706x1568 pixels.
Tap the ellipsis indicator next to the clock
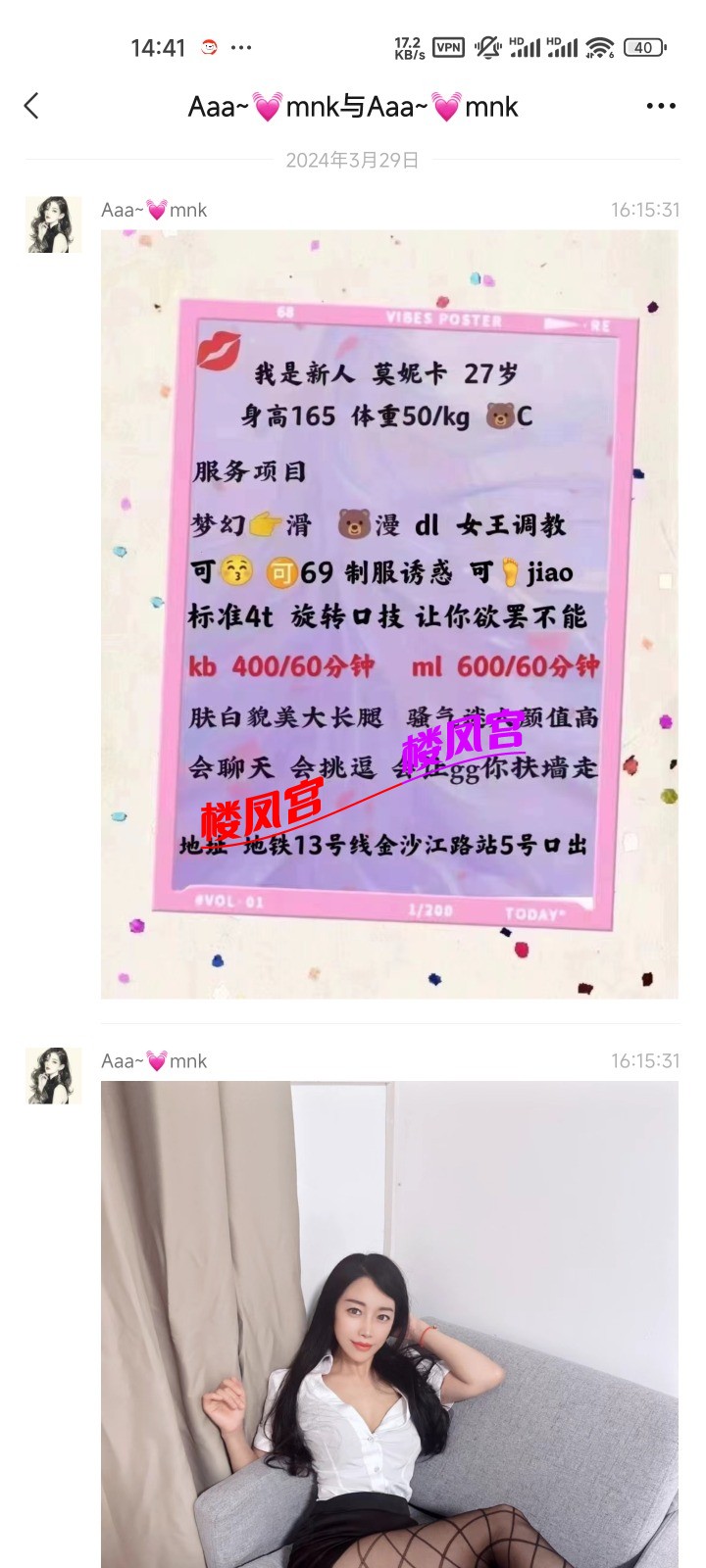[241, 46]
